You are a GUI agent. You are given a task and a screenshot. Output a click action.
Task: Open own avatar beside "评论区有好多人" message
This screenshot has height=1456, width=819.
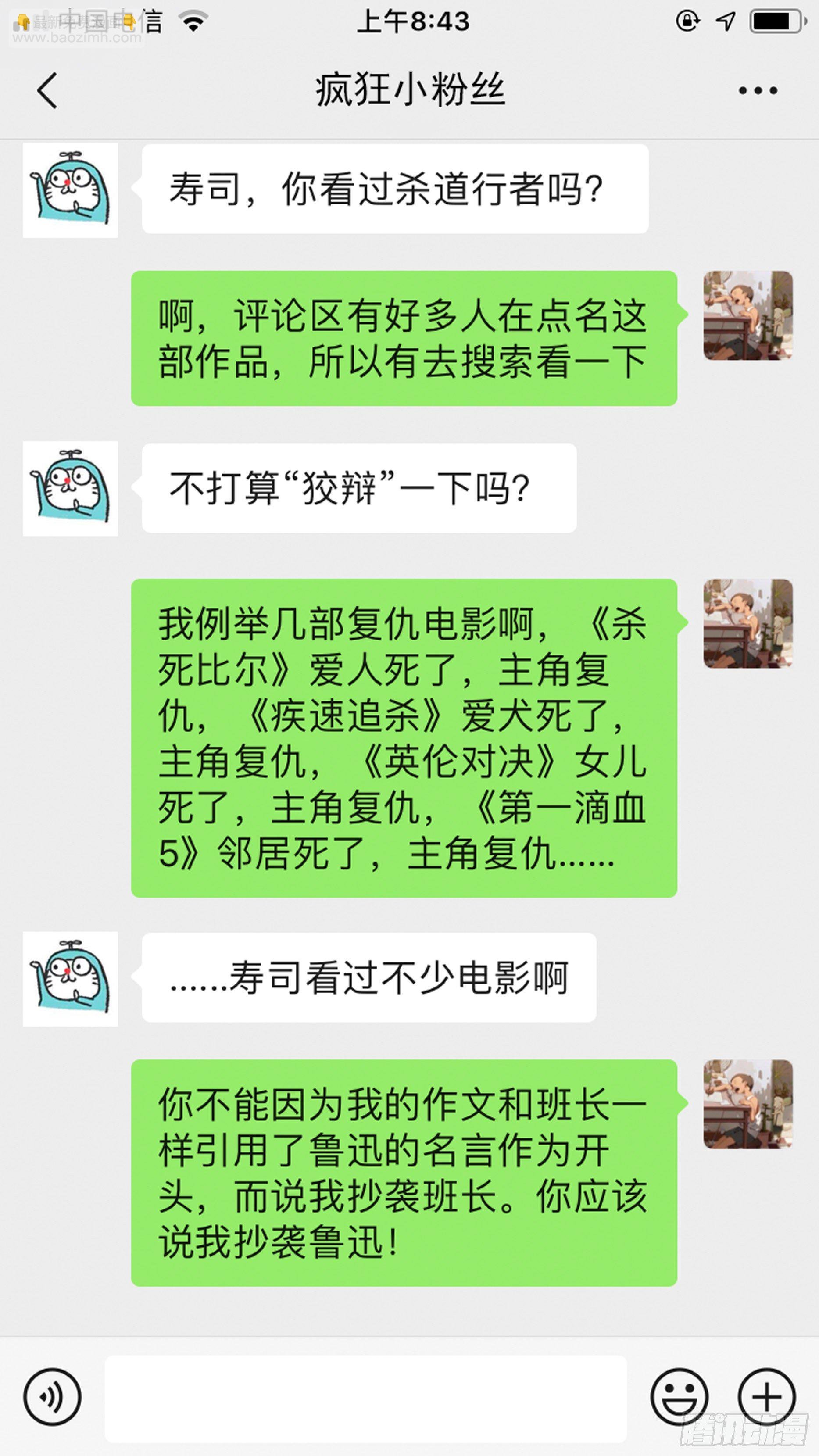(747, 315)
